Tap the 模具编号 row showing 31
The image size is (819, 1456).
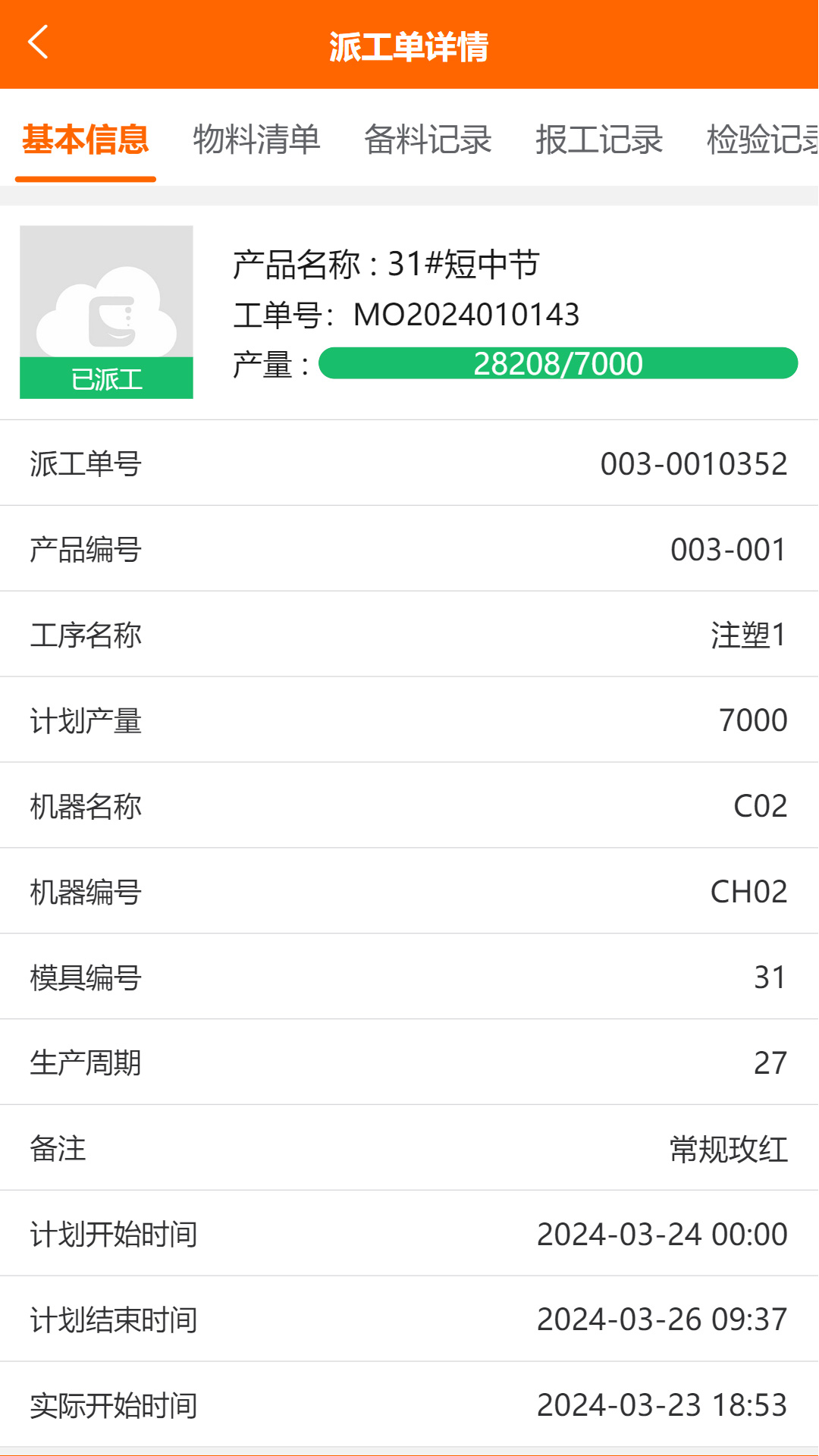coord(409,977)
